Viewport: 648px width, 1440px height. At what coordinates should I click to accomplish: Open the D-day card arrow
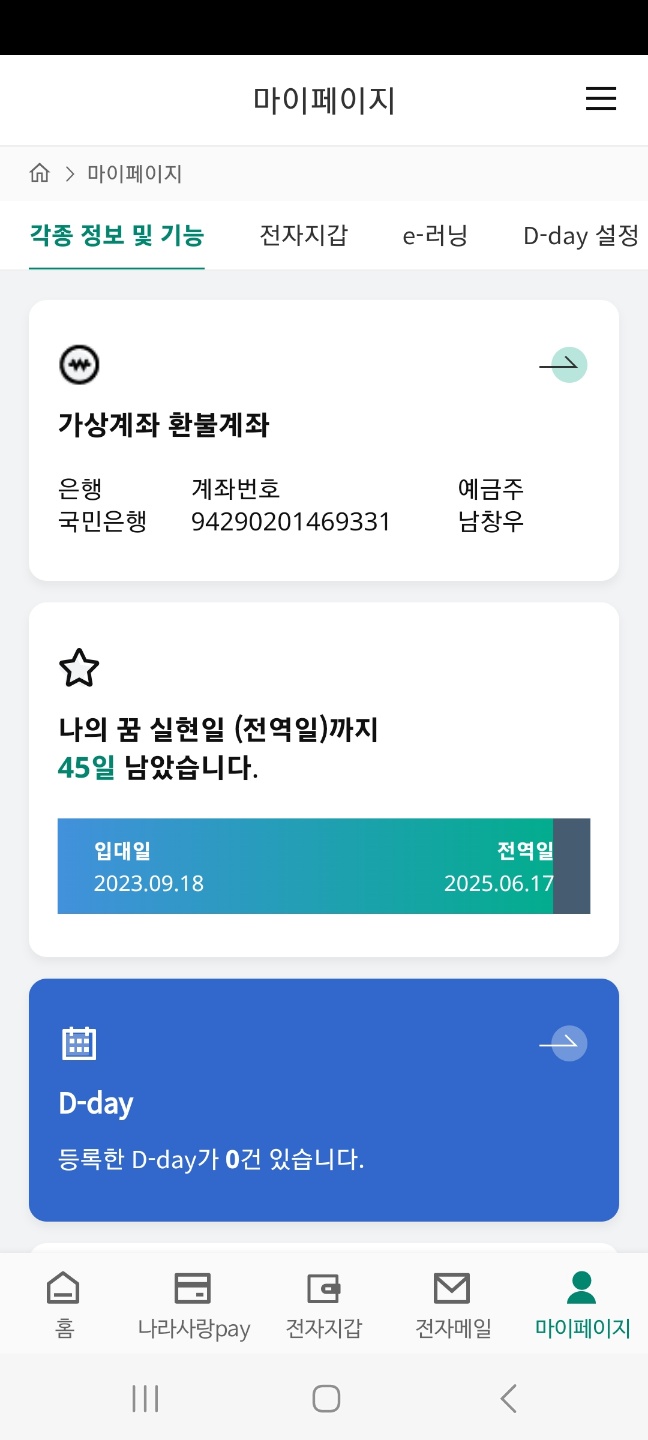(x=564, y=1044)
